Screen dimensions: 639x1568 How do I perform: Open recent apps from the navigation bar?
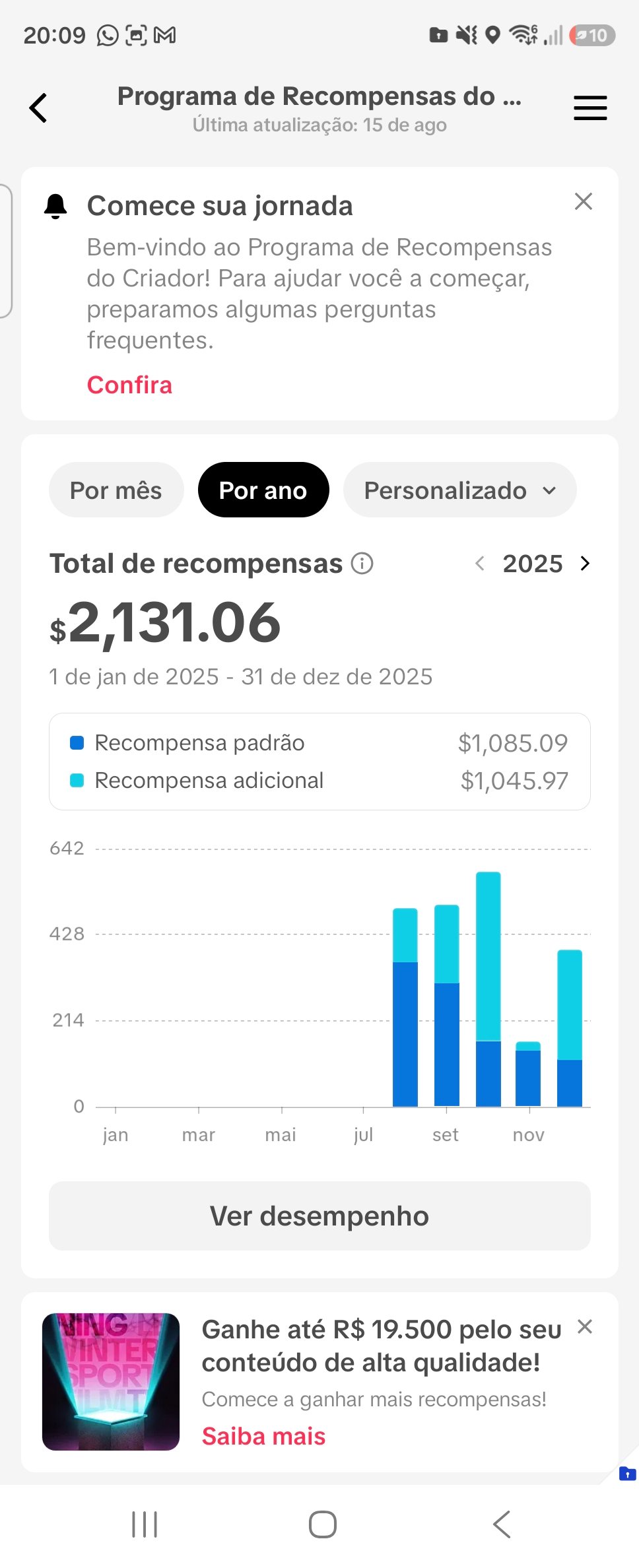click(145, 1524)
